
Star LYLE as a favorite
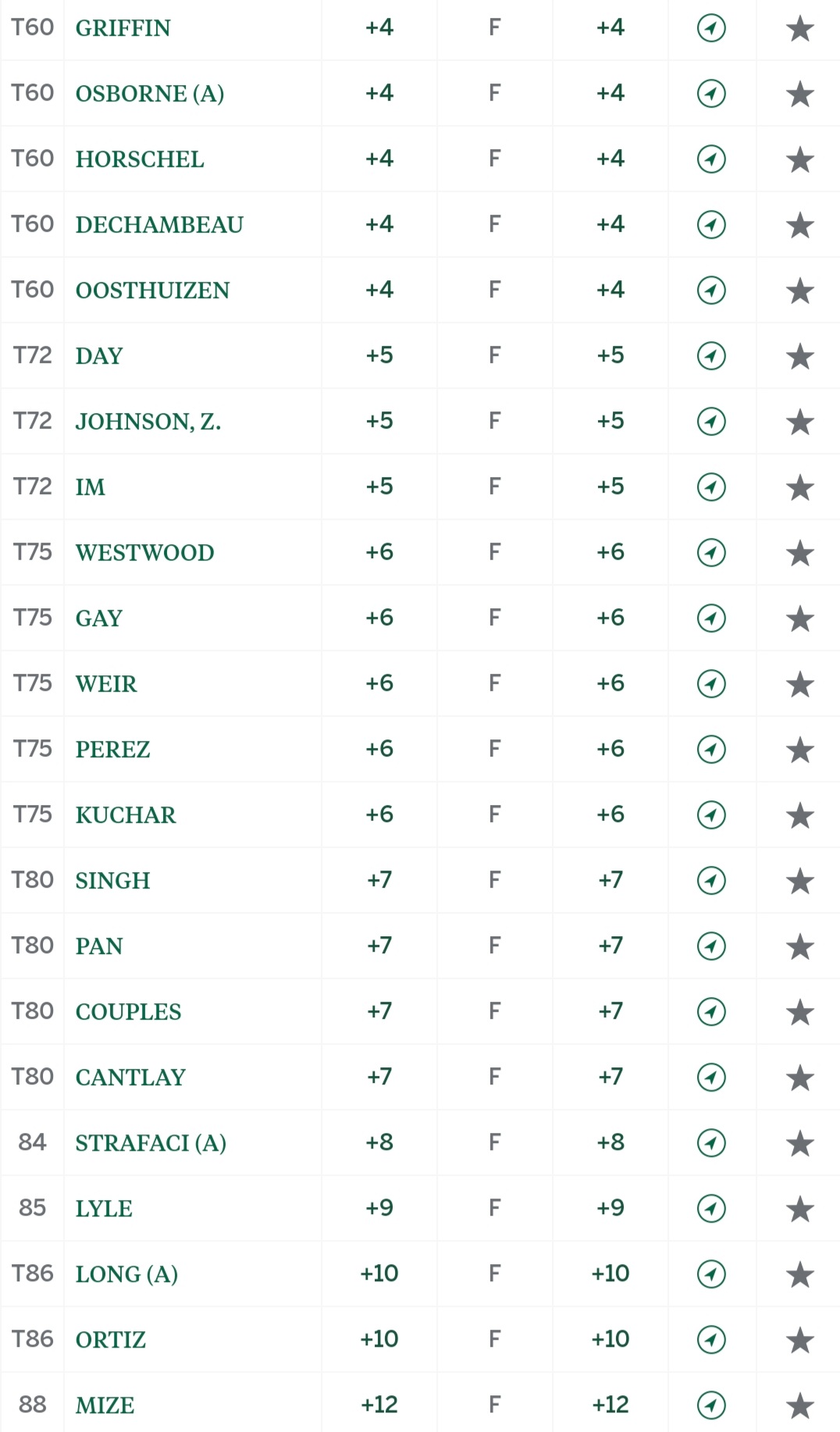point(800,1209)
